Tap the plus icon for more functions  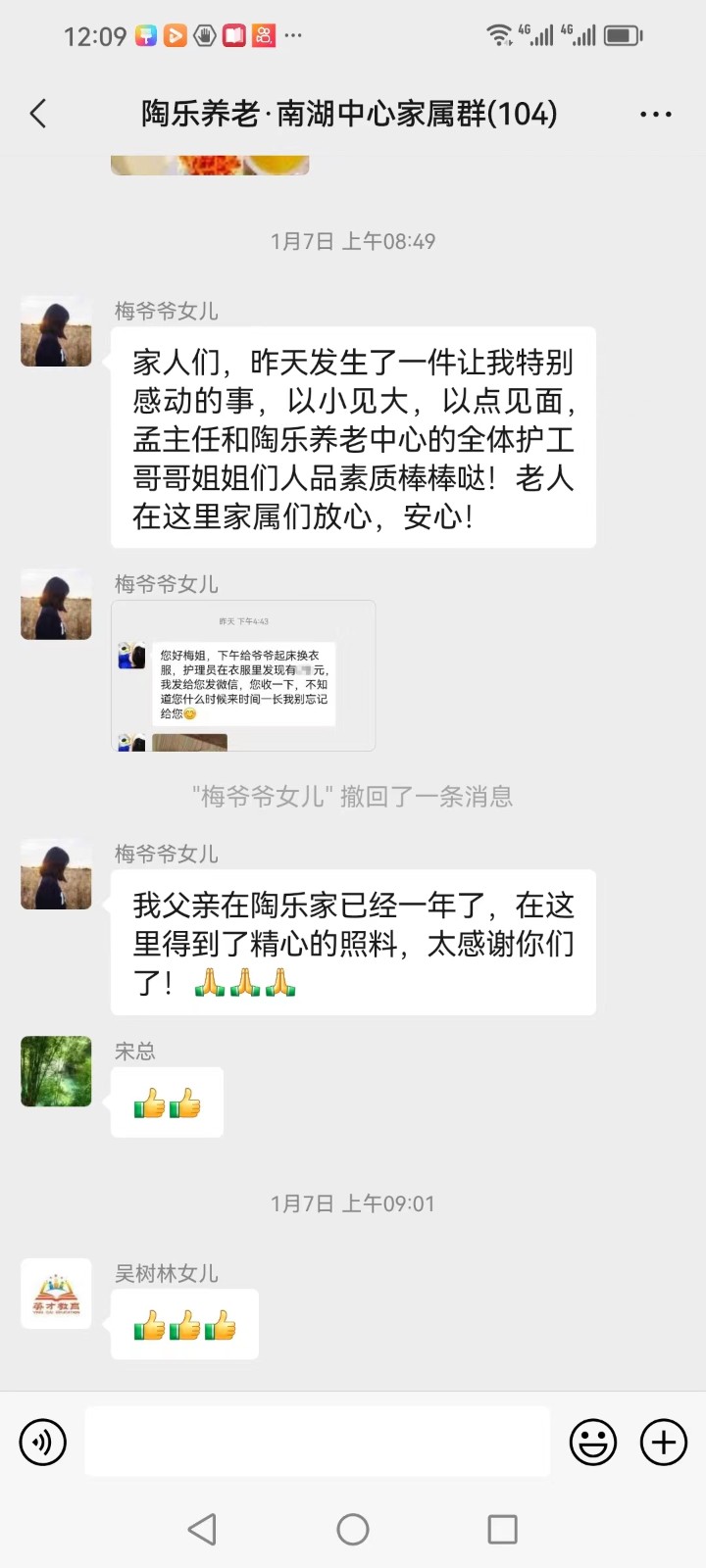coord(664,1442)
